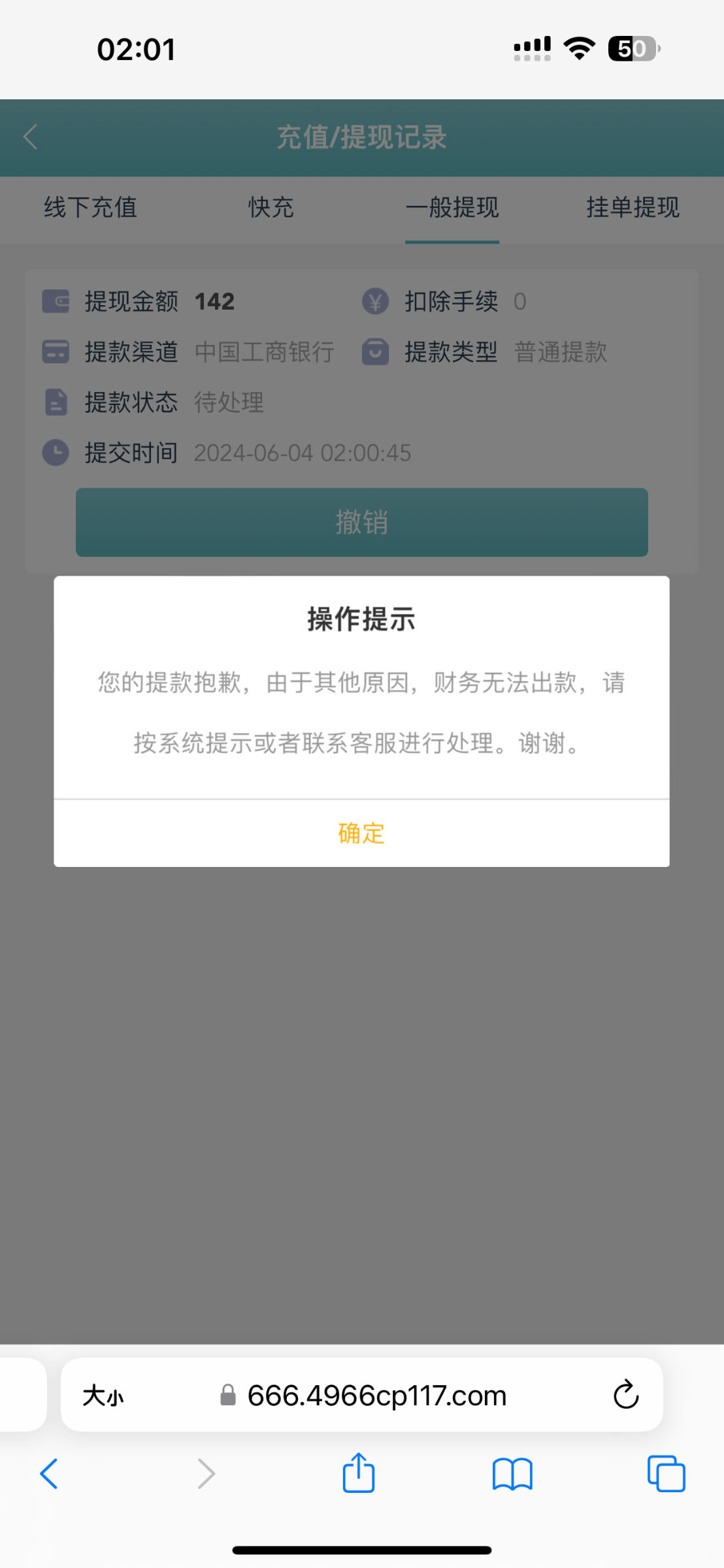Viewport: 724px width, 1568px height.
Task: Open the Safari share sheet
Action: (359, 1473)
